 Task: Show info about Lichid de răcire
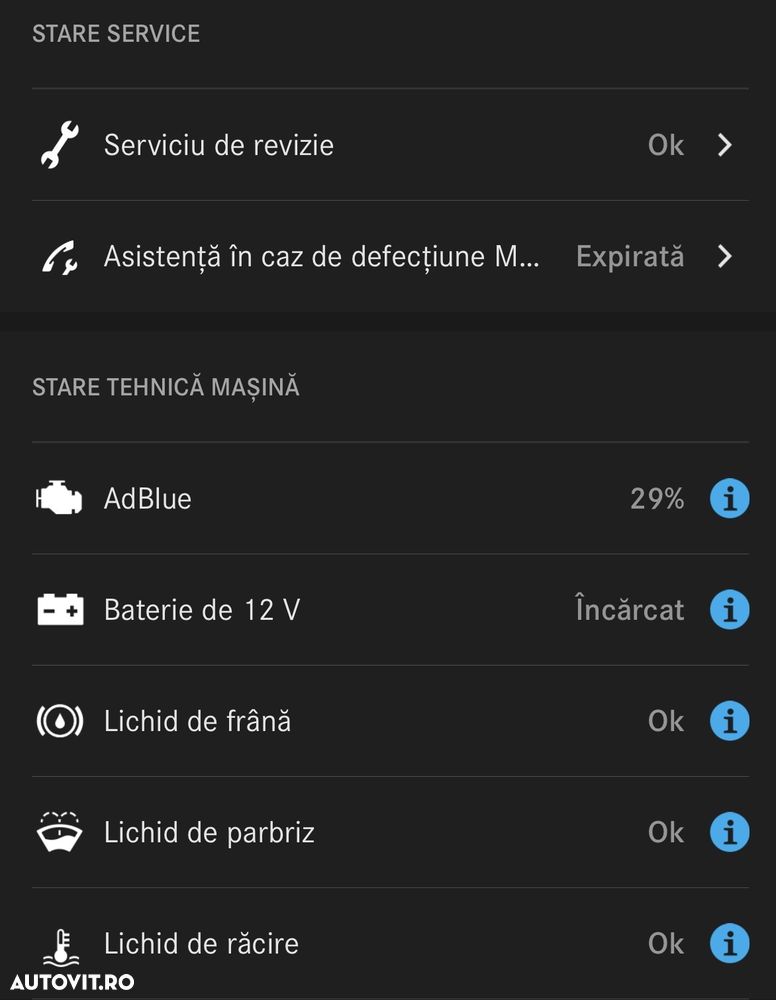click(729, 942)
